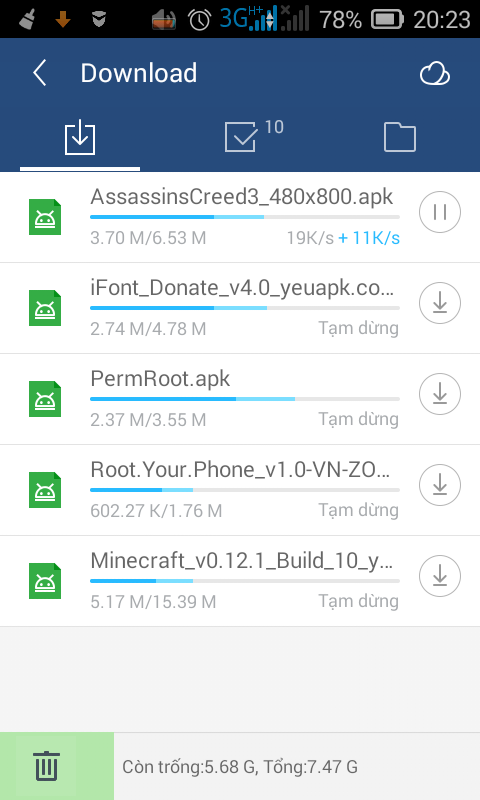The image size is (480, 800).
Task: Resume the Minecraft_v0.12.1 download
Action: coord(440,576)
